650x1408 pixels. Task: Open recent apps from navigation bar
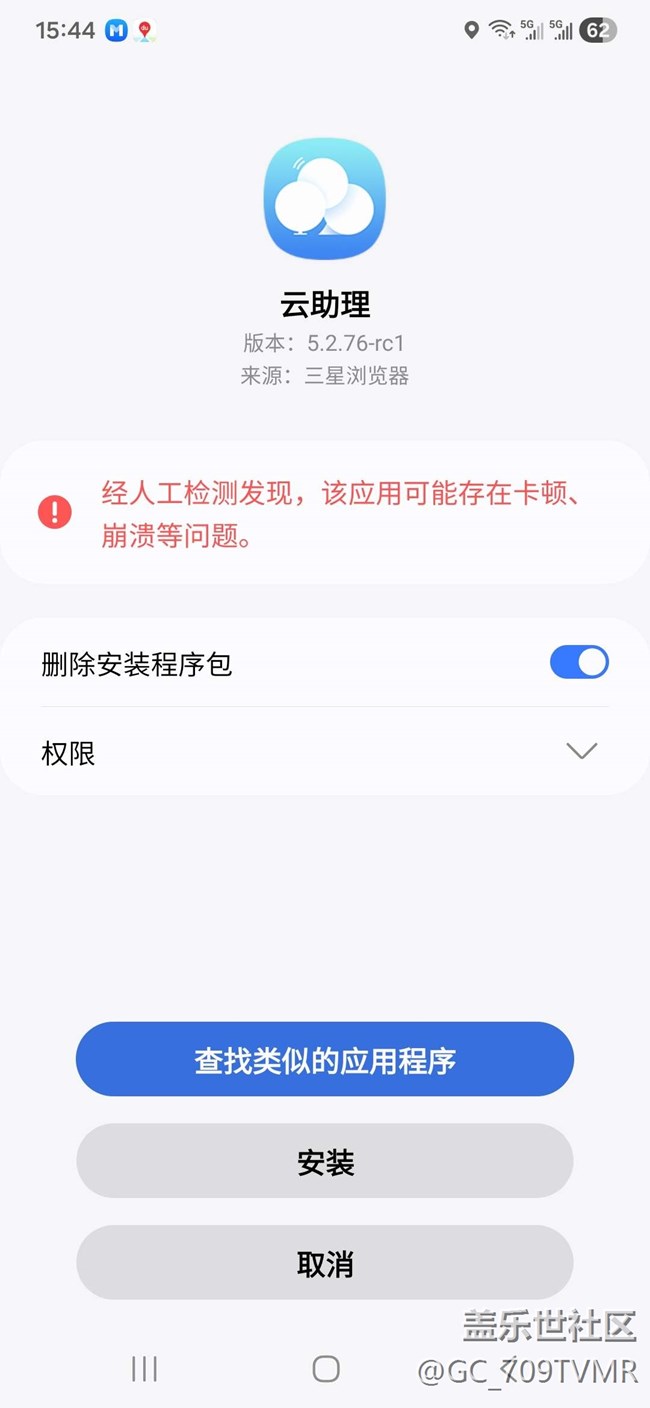(x=145, y=1369)
